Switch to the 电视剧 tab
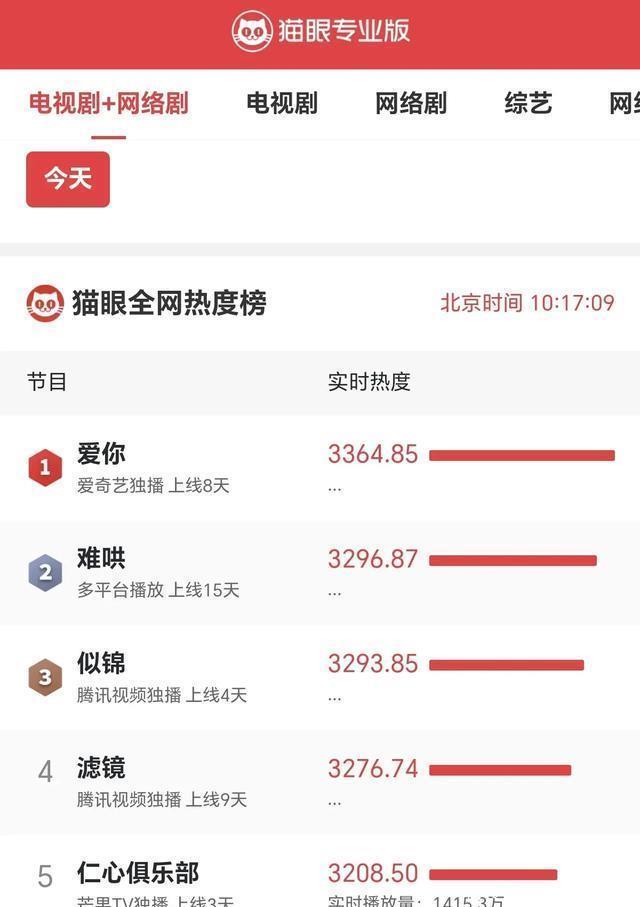The image size is (640, 907). point(282,103)
